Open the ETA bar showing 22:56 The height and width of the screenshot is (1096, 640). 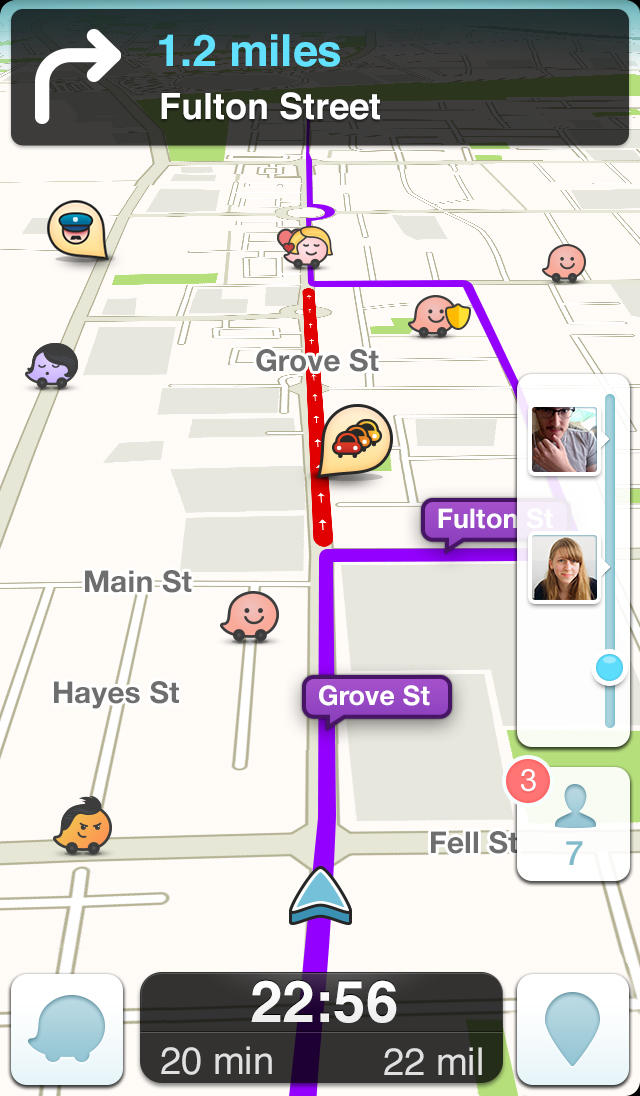pyautogui.click(x=321, y=1028)
